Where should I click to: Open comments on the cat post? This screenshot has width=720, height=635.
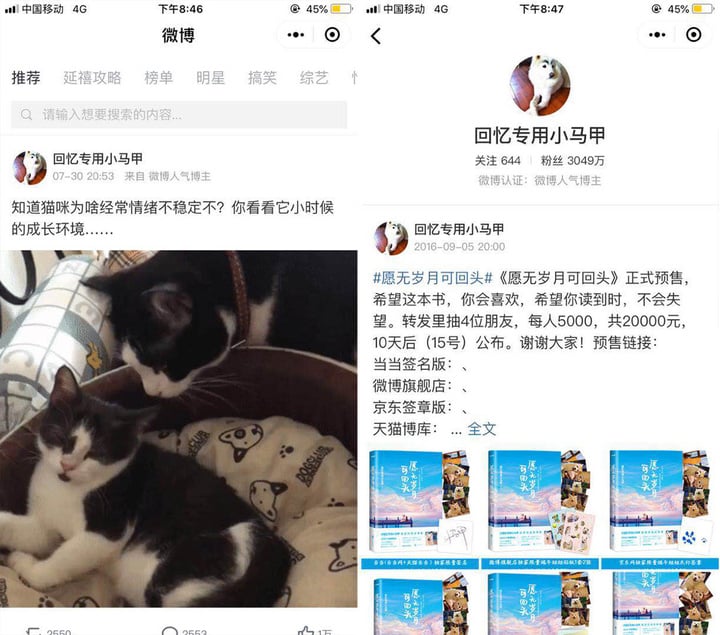point(170,630)
